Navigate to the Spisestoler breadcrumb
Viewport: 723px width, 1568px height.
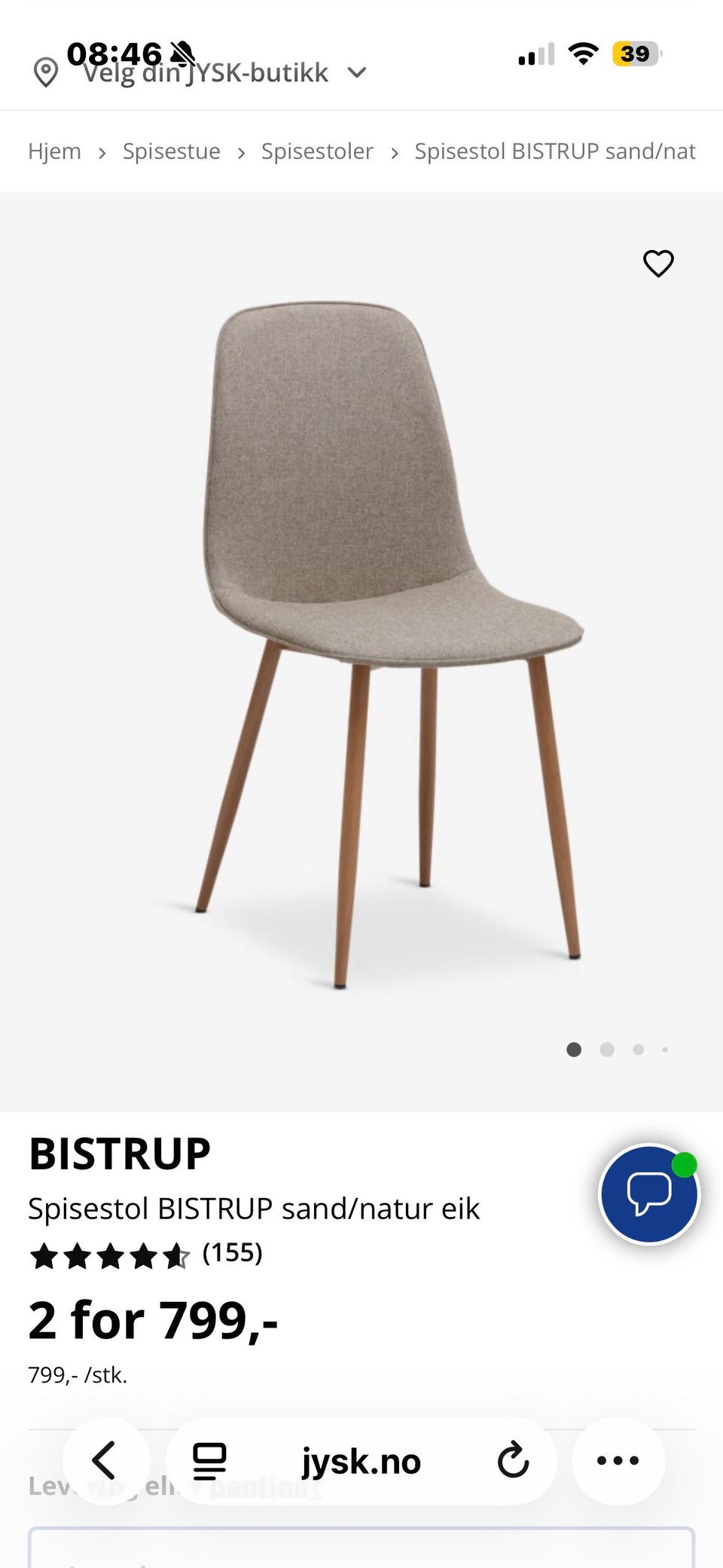pos(317,151)
